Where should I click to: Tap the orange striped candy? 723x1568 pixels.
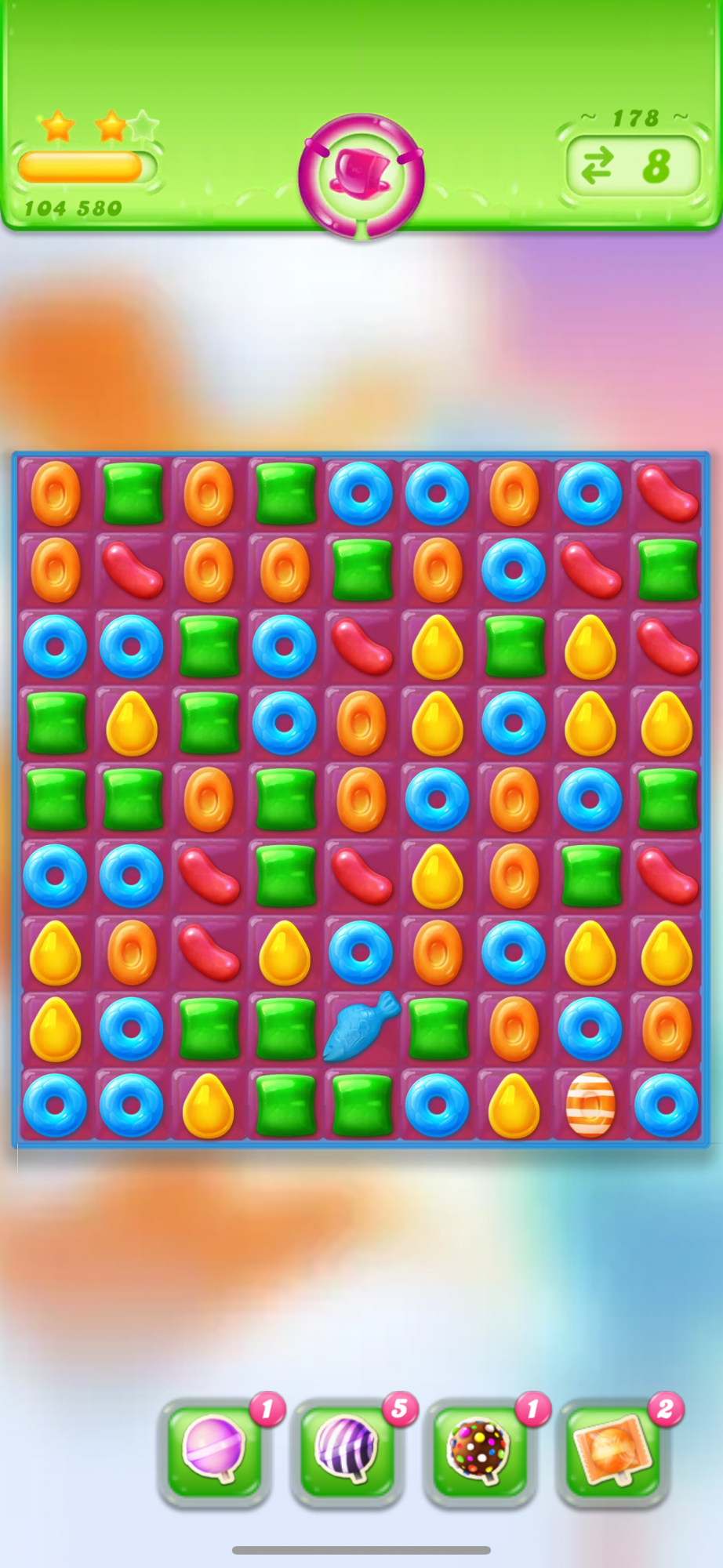tap(590, 1105)
